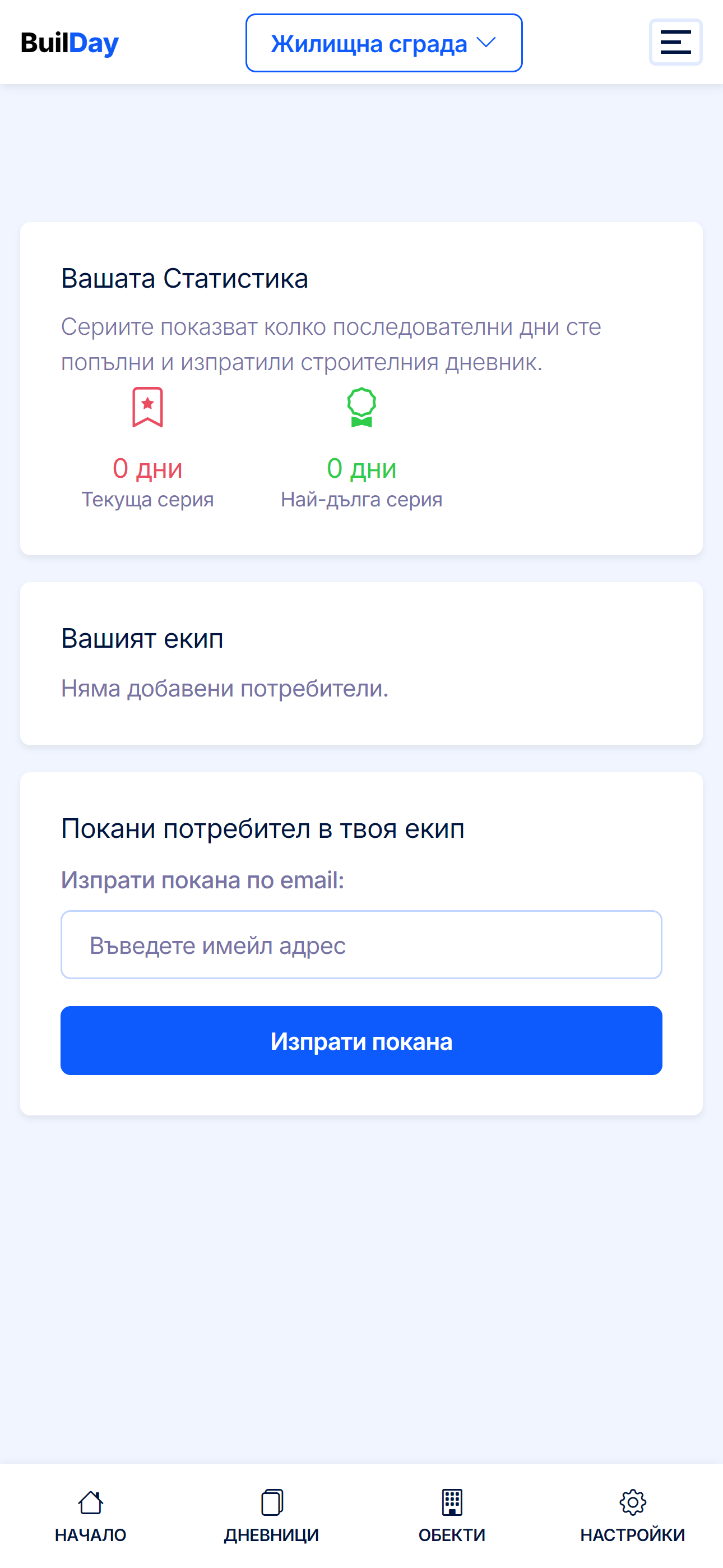723x1568 pixels.
Task: Open the hamburger menu
Action: coord(675,41)
